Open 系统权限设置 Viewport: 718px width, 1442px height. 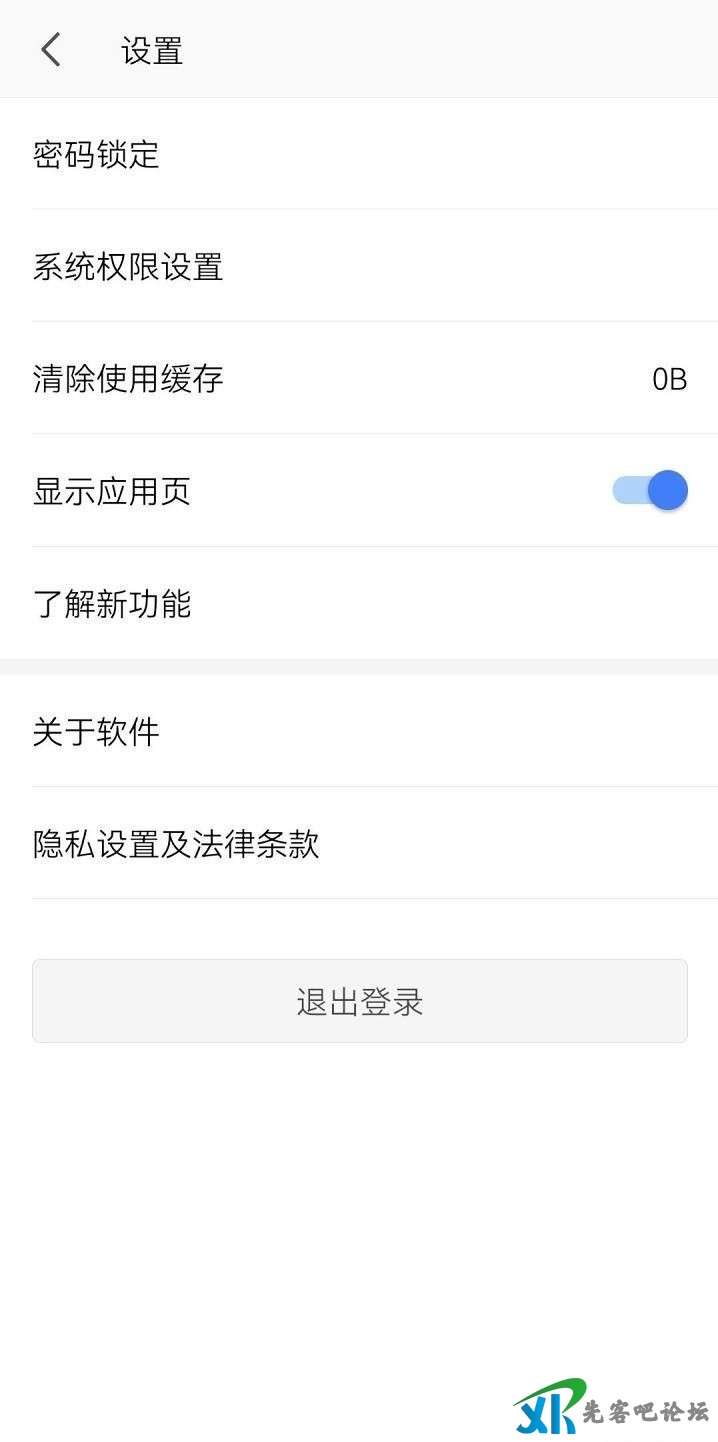[128, 267]
